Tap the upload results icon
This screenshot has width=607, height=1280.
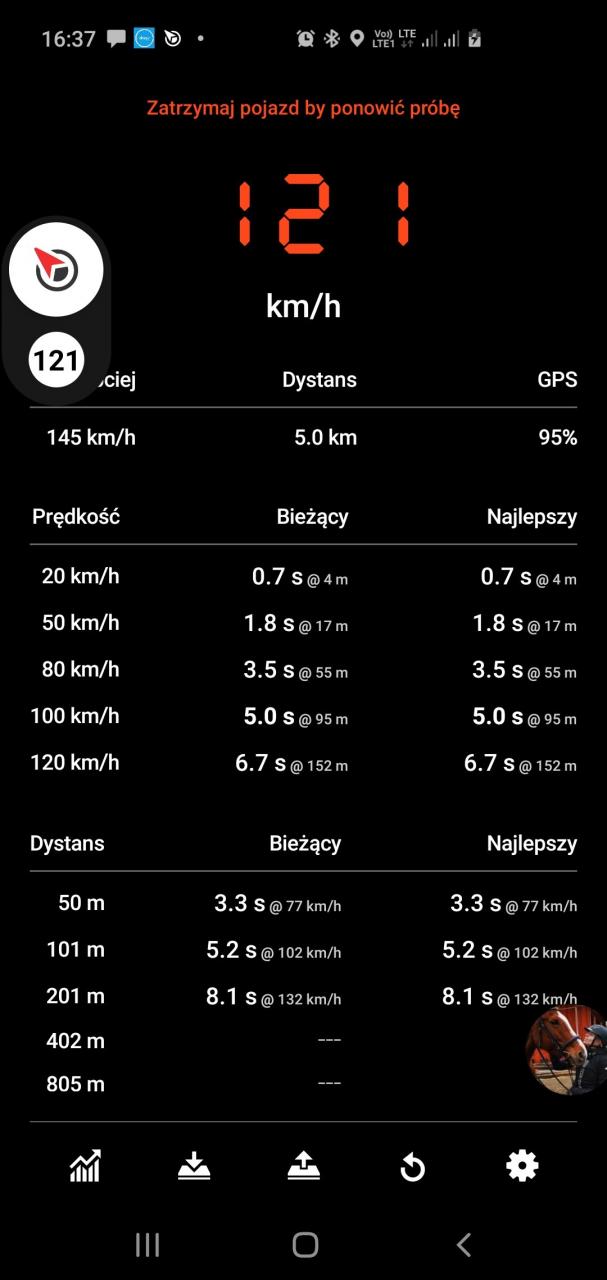(x=303, y=1166)
